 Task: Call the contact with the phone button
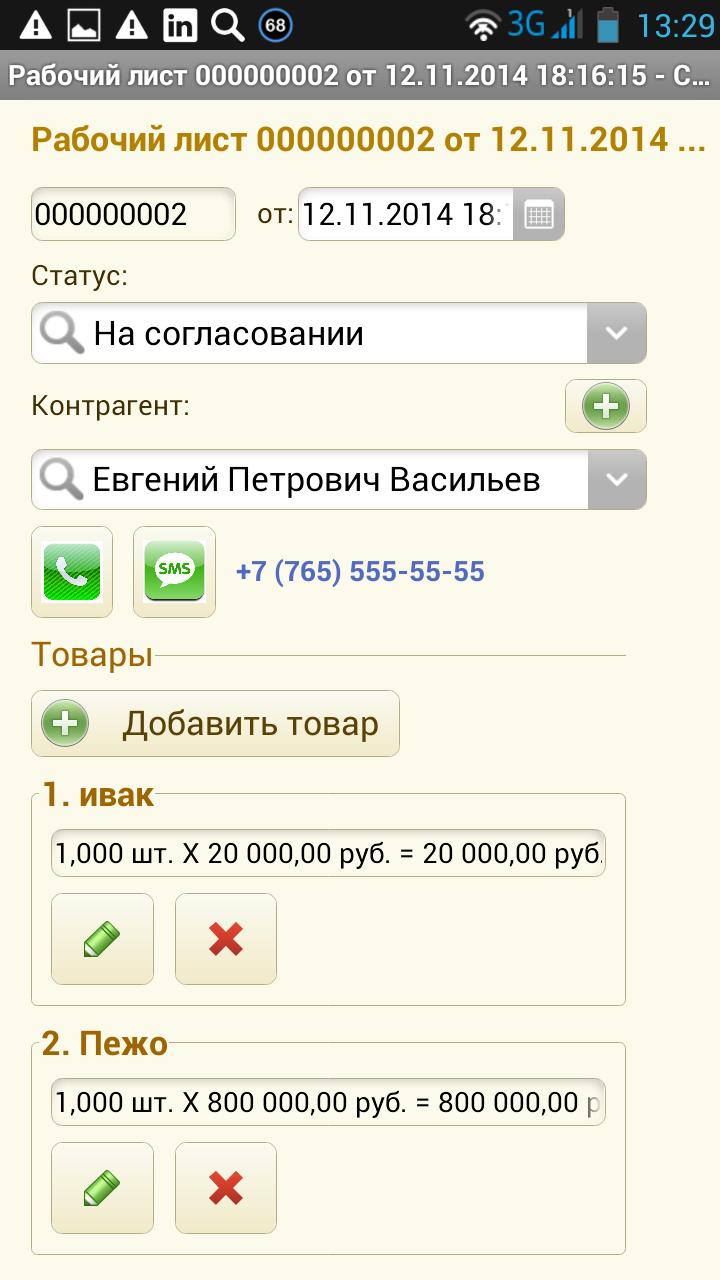tap(72, 572)
